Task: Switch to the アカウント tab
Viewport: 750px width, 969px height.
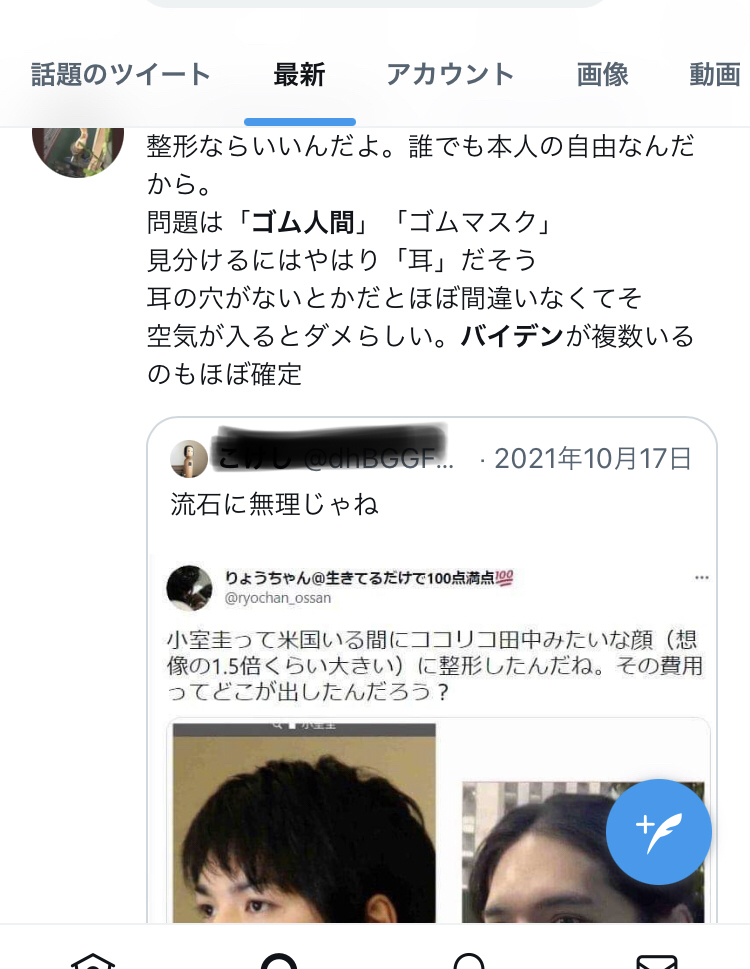Action: [450, 75]
